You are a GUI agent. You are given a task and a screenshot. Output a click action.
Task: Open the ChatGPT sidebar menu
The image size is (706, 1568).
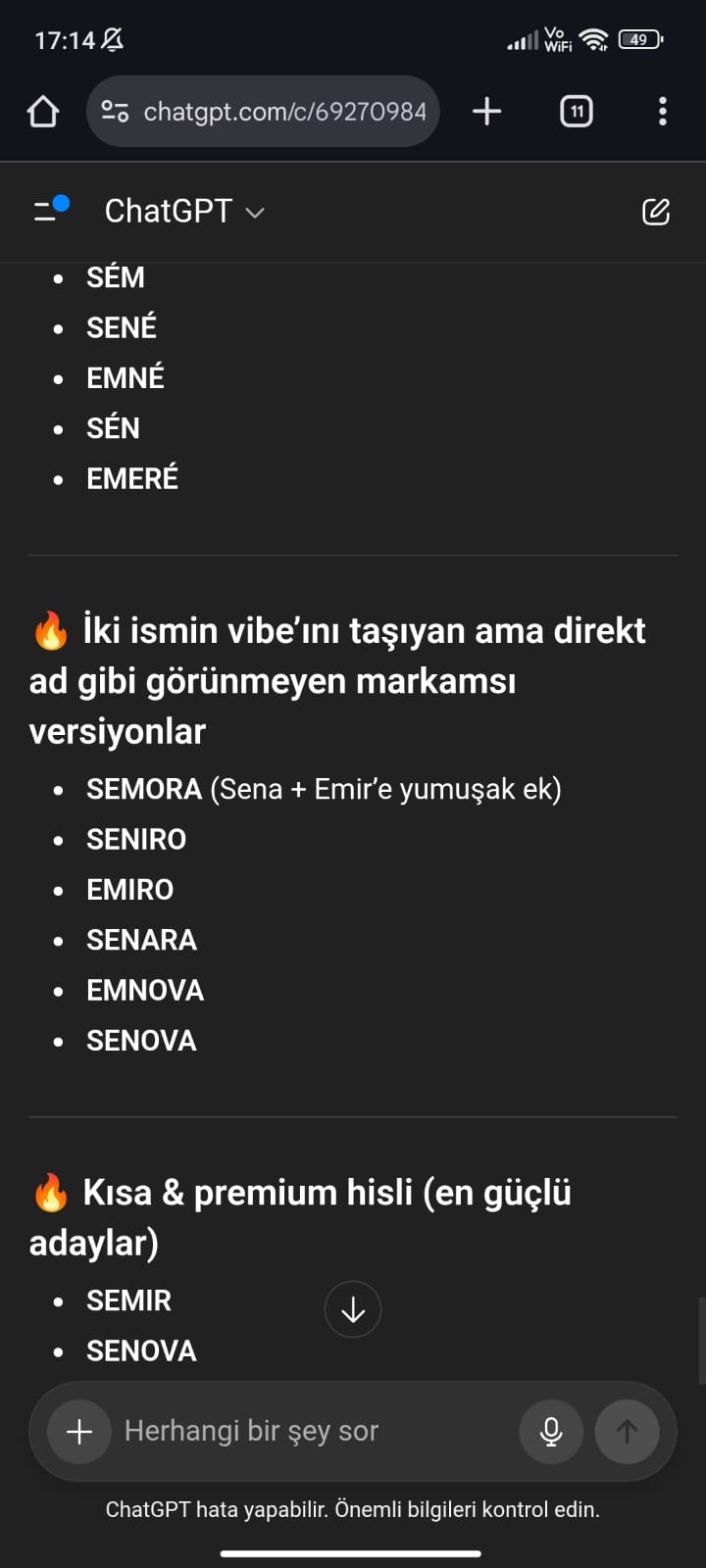point(50,210)
